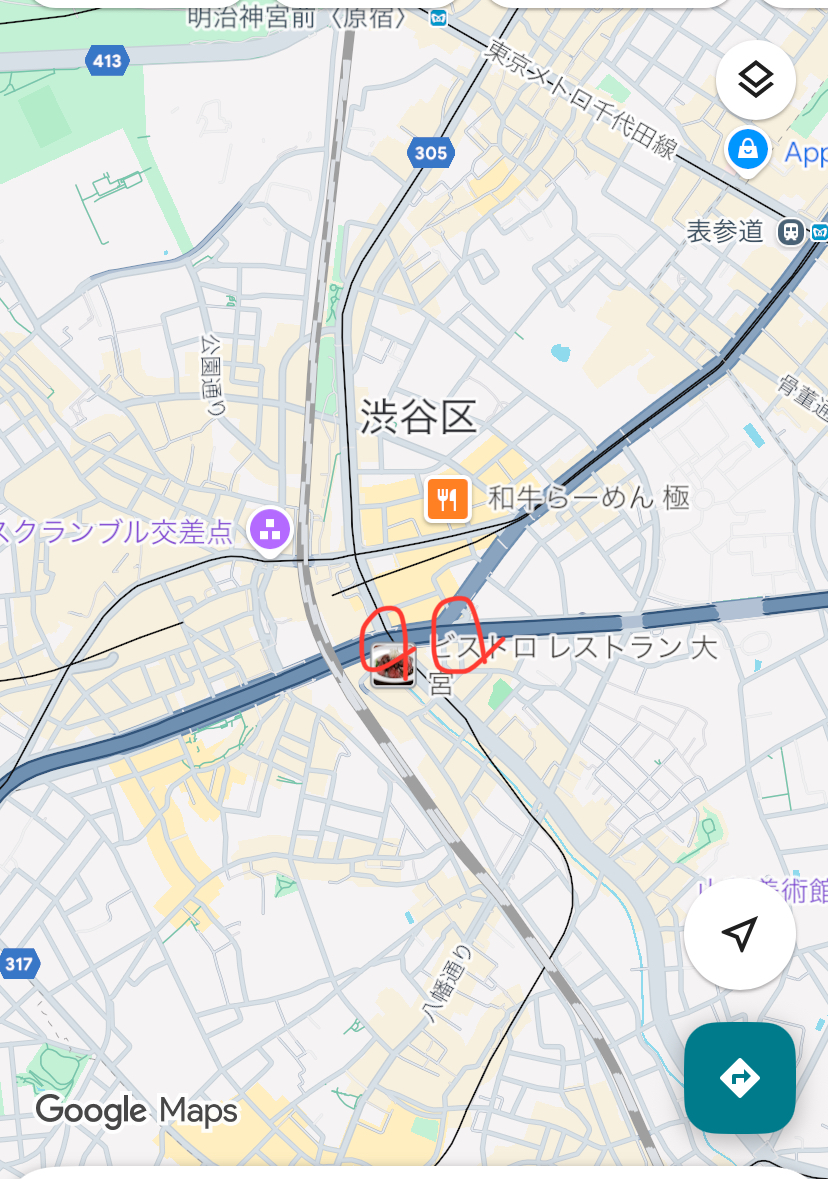Select the ビストロ レストラン 大宮 photo pin
Image resolution: width=828 pixels, height=1179 pixels.
pyautogui.click(x=393, y=665)
